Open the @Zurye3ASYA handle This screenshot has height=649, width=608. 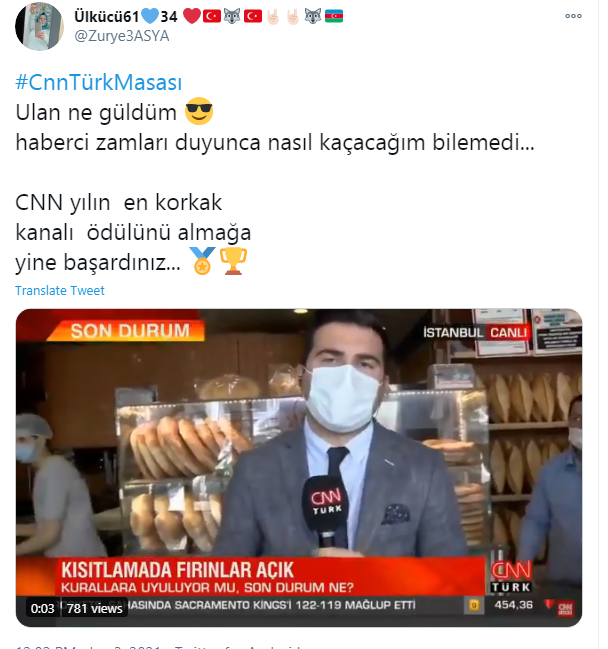click(122, 36)
